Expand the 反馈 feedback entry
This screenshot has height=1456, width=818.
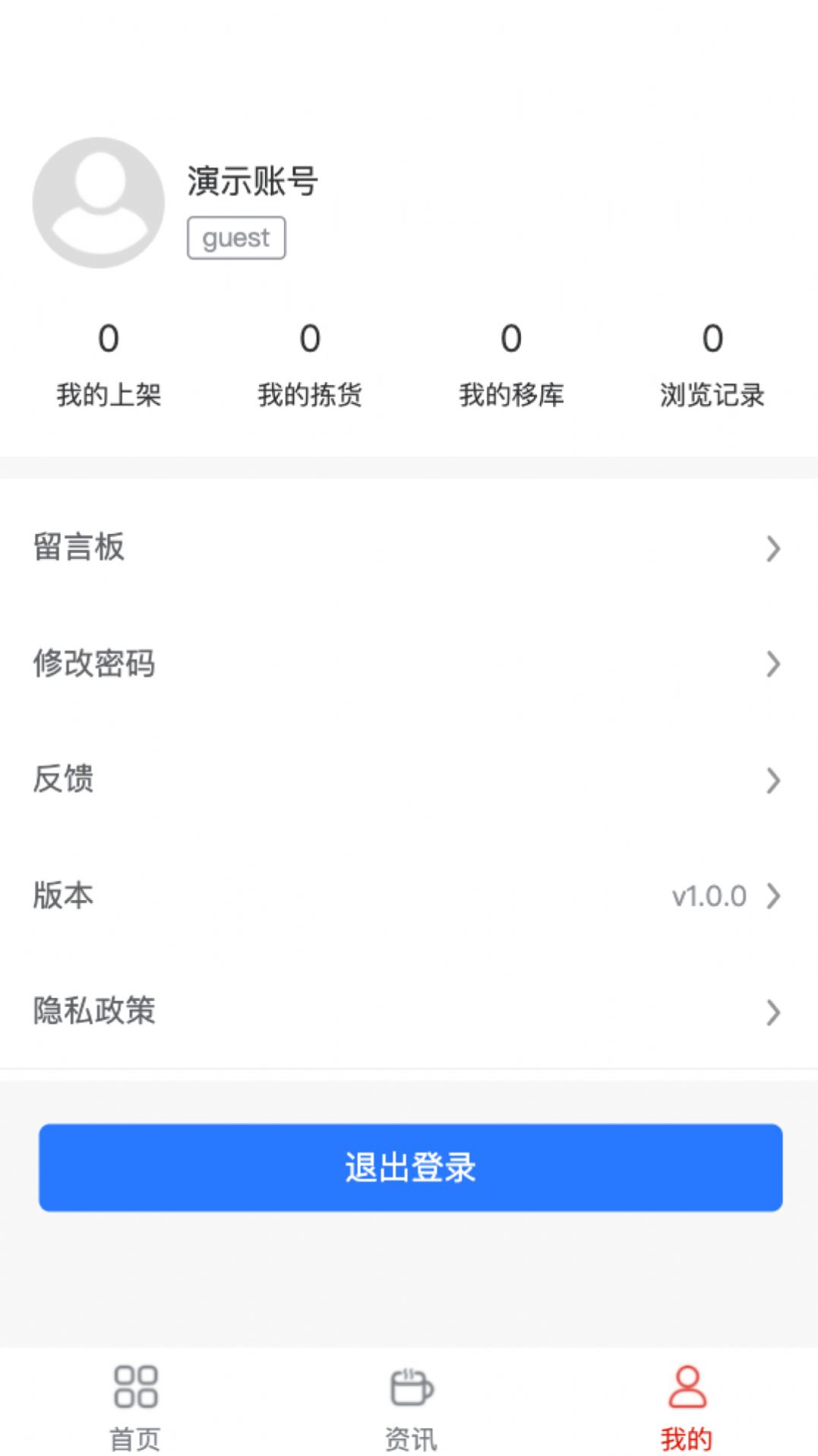409,780
